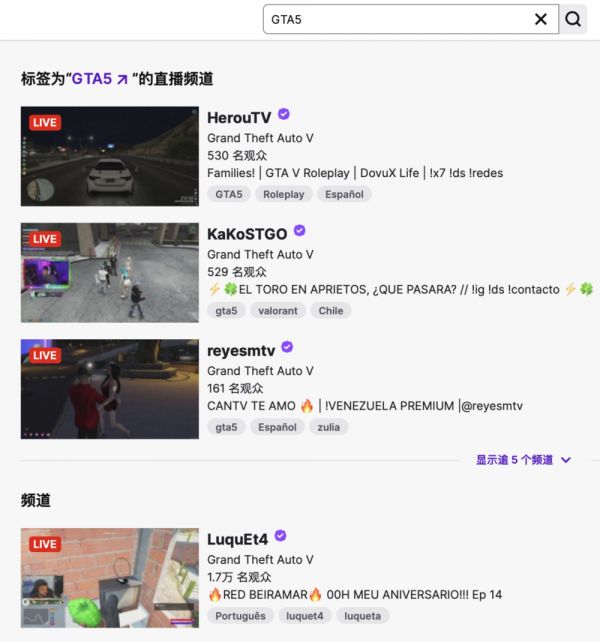This screenshot has width=600, height=642.
Task: Open the GTA5 tag link in heading
Action: pos(100,79)
